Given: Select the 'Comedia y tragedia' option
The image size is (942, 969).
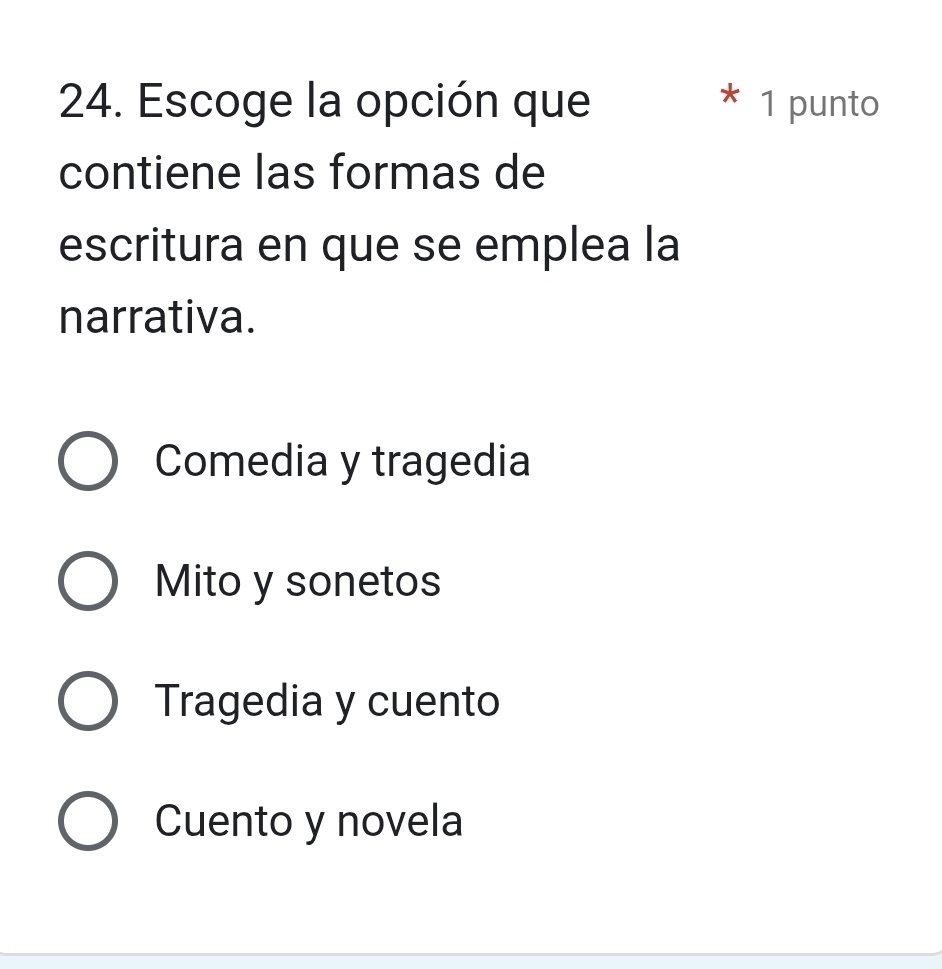Looking at the screenshot, I should coord(88,462).
